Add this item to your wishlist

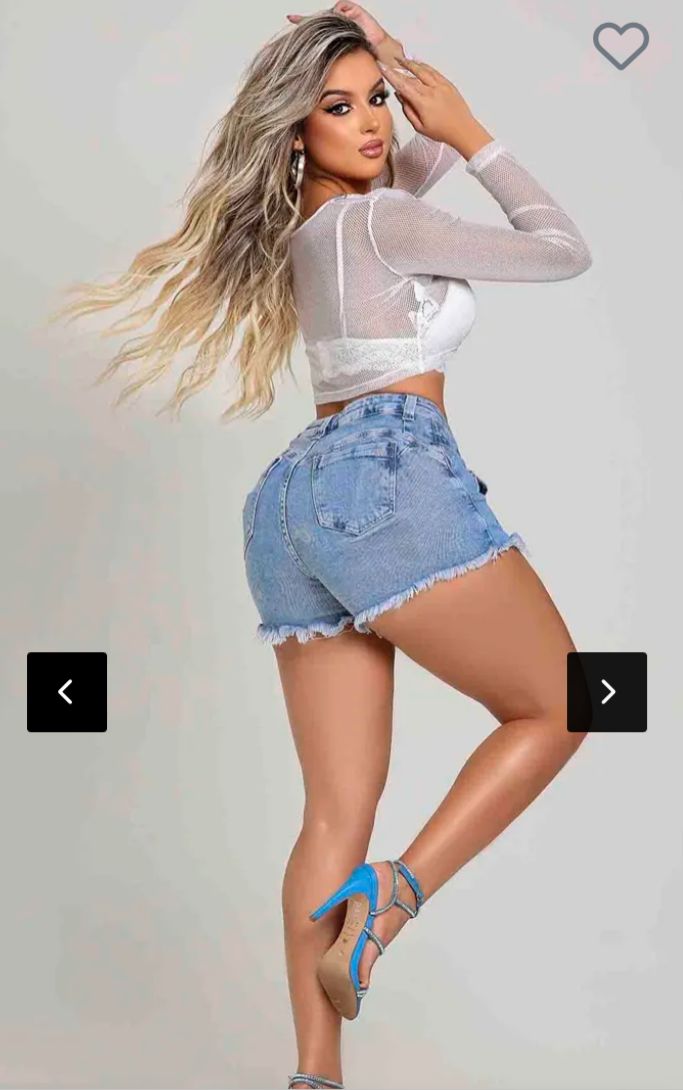tap(620, 45)
